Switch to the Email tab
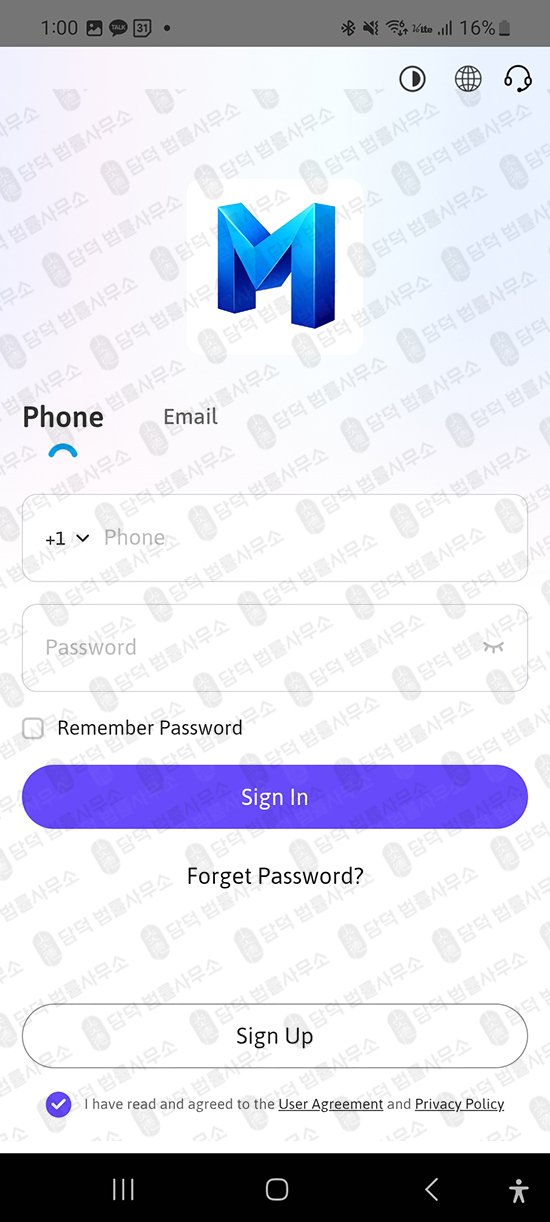This screenshot has width=550, height=1222. 190,417
